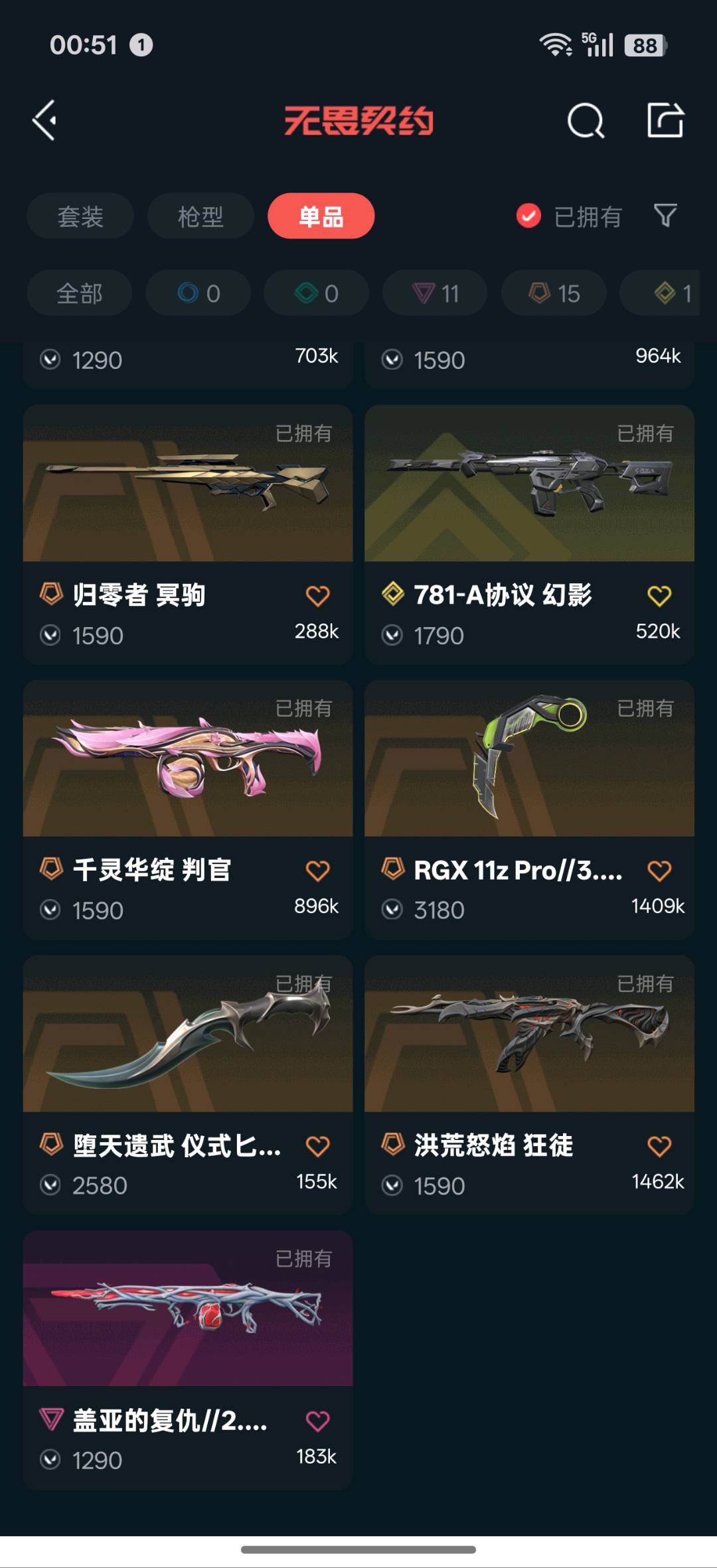Like the 堕天遗武 仪式匕 skin

pos(317,1146)
